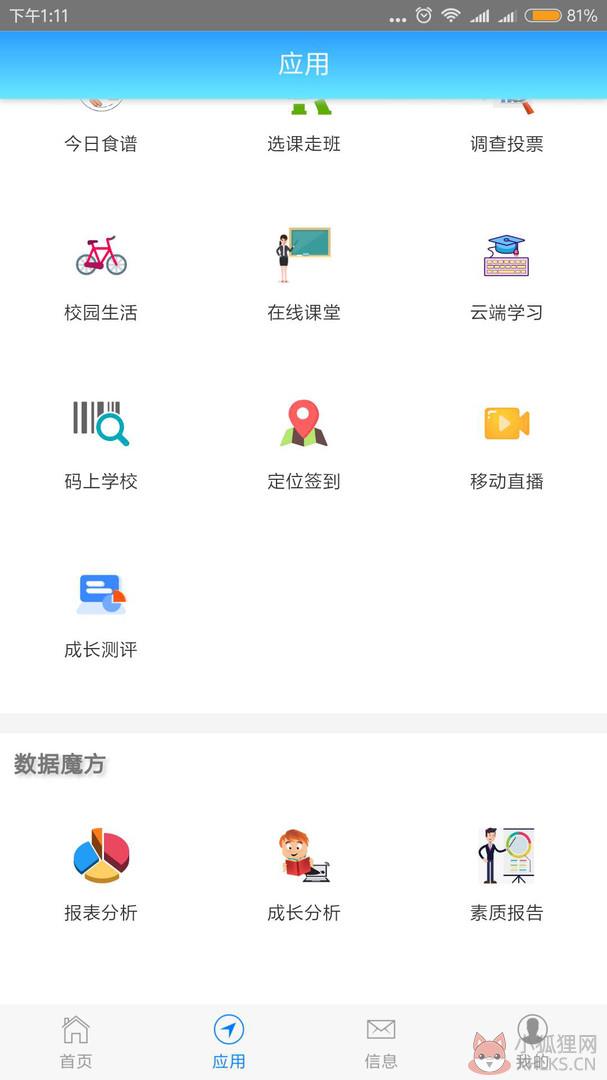The height and width of the screenshot is (1080, 607).
Task: Switch to the 信息 messages tab
Action: pyautogui.click(x=381, y=1042)
